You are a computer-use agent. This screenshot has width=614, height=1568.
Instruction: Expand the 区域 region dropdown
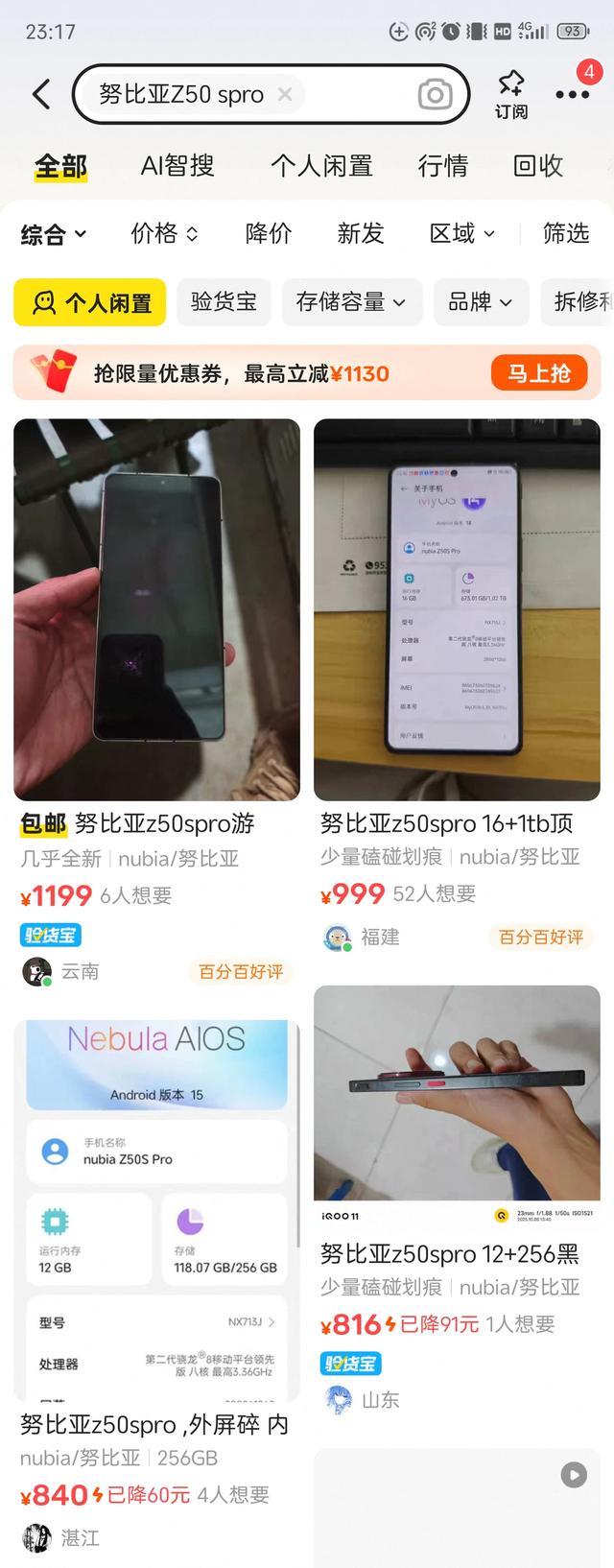pyautogui.click(x=461, y=233)
